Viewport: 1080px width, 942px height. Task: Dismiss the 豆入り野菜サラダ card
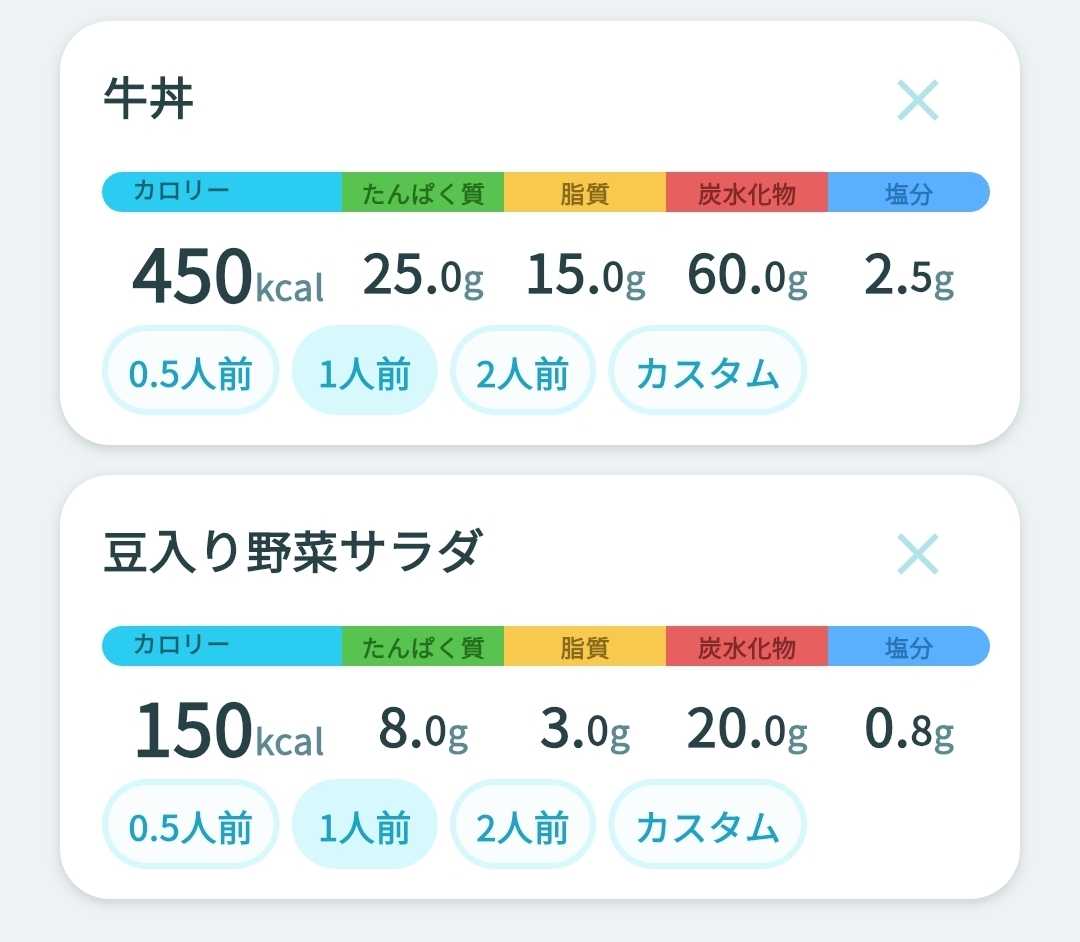click(x=917, y=554)
